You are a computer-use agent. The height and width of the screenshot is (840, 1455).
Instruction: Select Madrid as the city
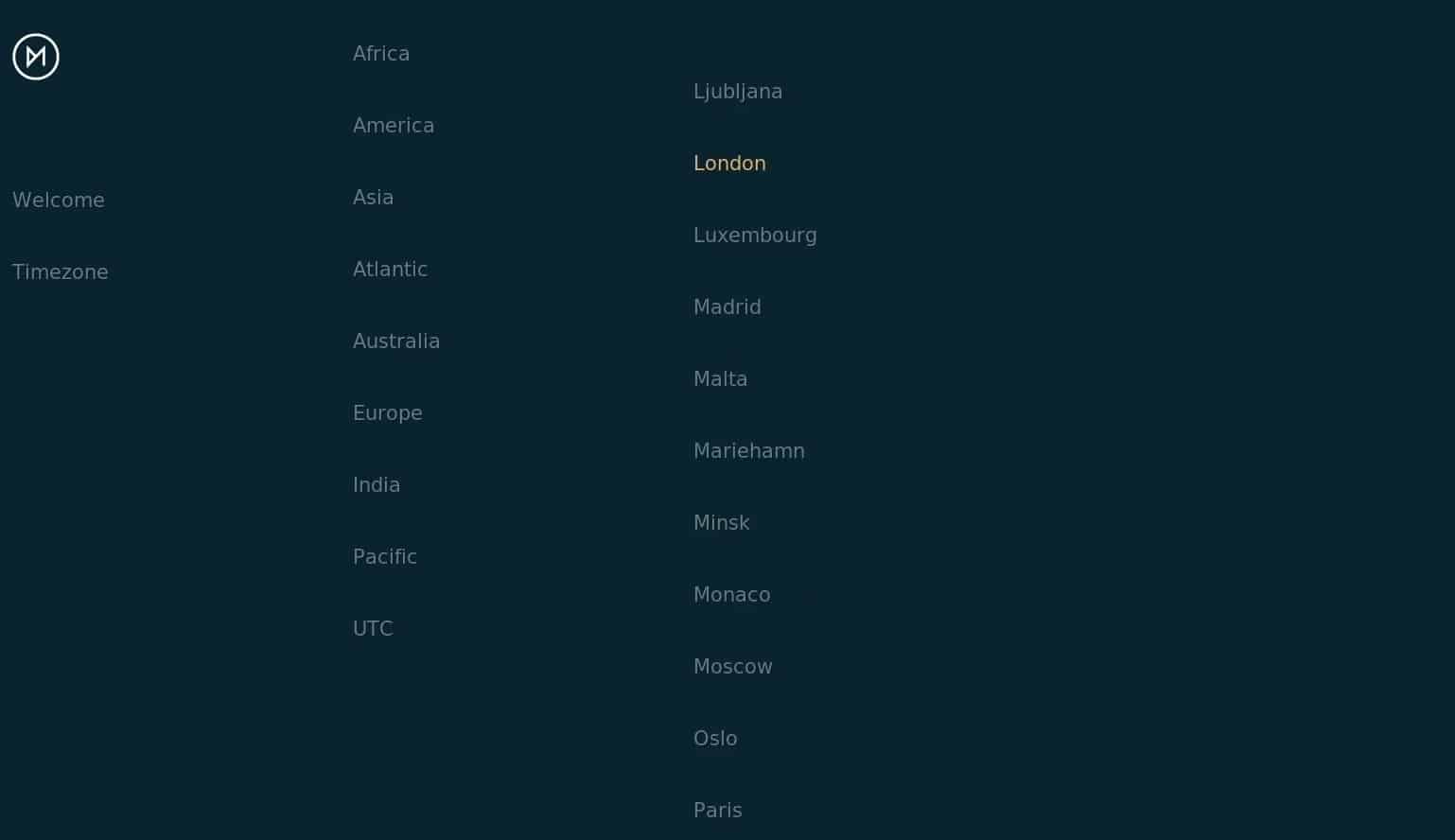point(727,307)
